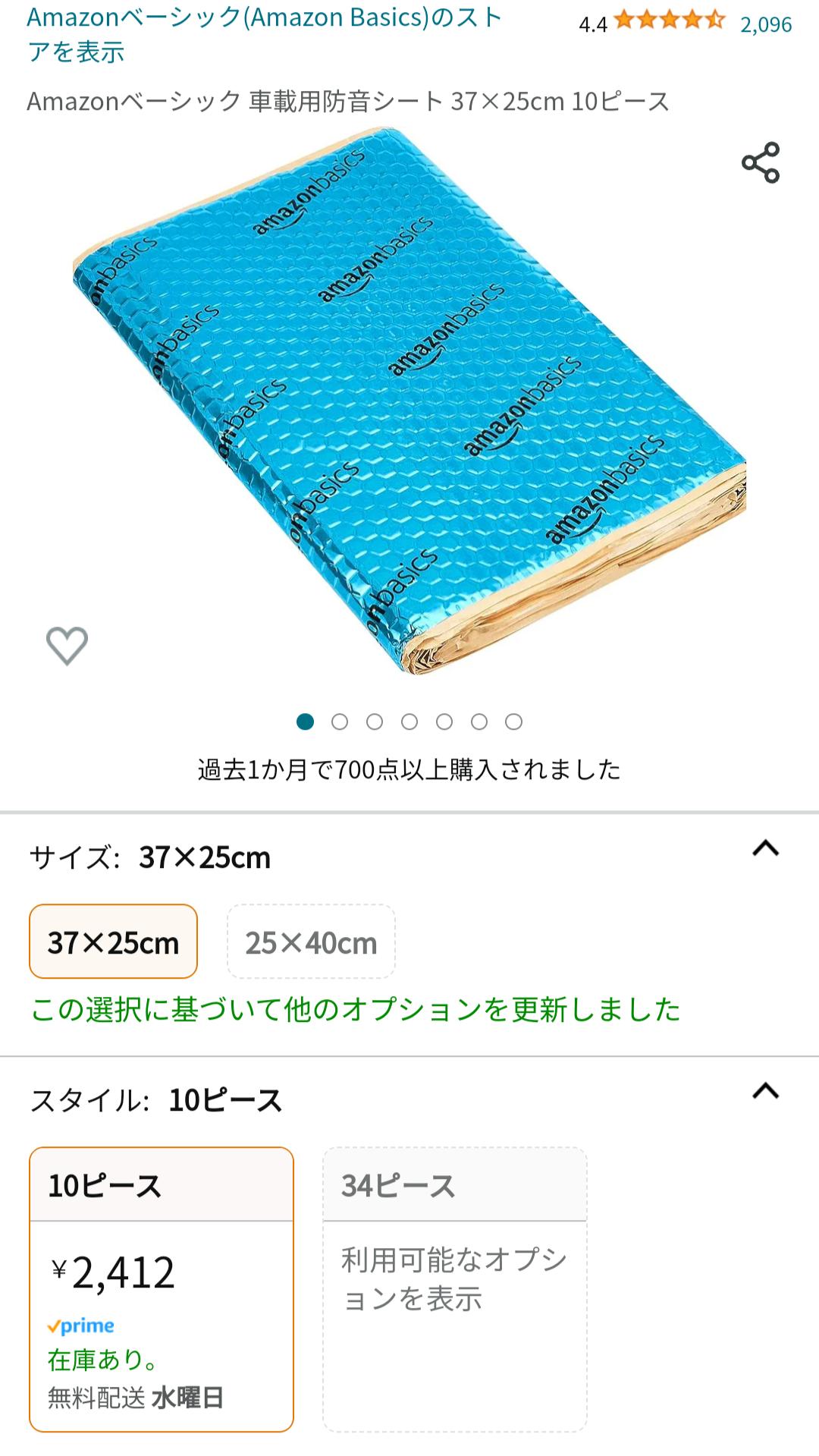The height and width of the screenshot is (1456, 819).
Task: Collapse the サイズ section chevron
Action: tap(765, 848)
